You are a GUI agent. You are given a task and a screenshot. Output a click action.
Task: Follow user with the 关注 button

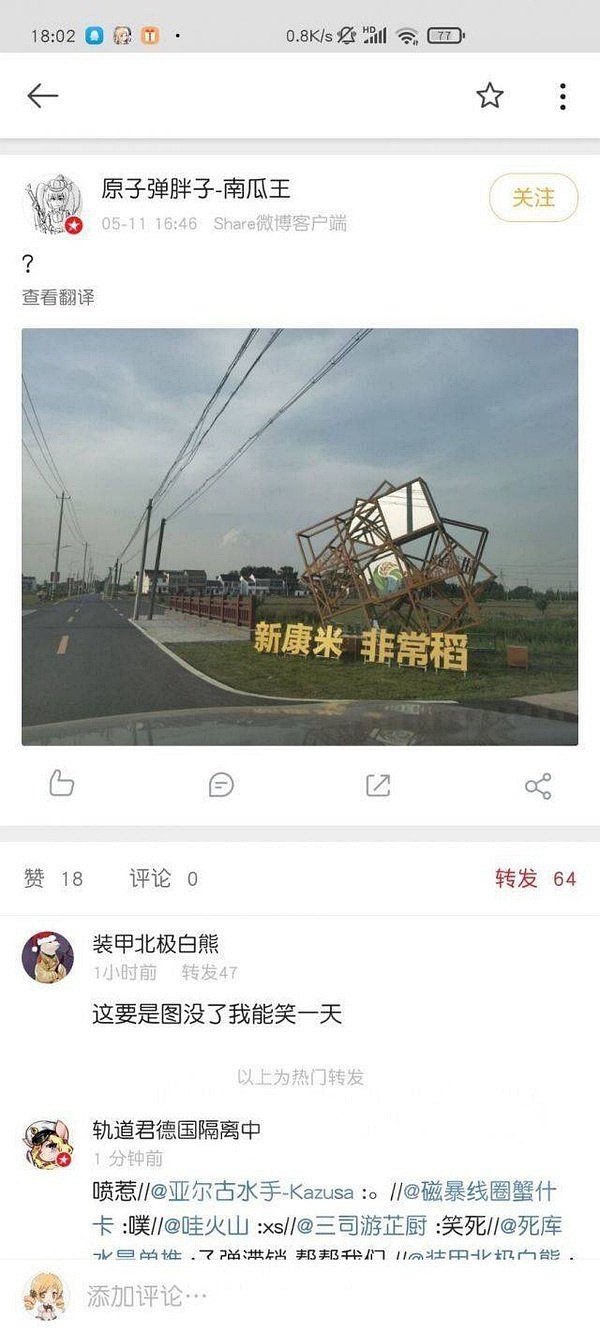[x=533, y=198]
